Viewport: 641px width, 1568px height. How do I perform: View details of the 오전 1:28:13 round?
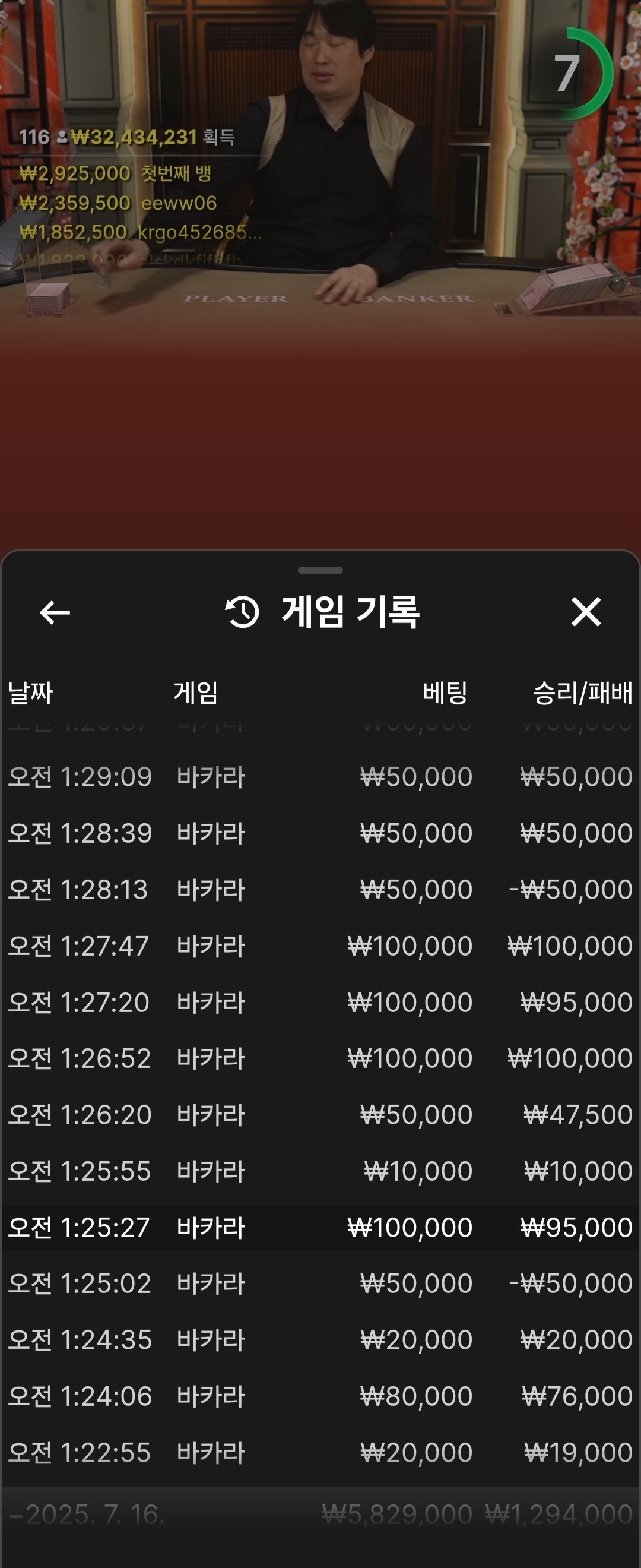click(320, 890)
